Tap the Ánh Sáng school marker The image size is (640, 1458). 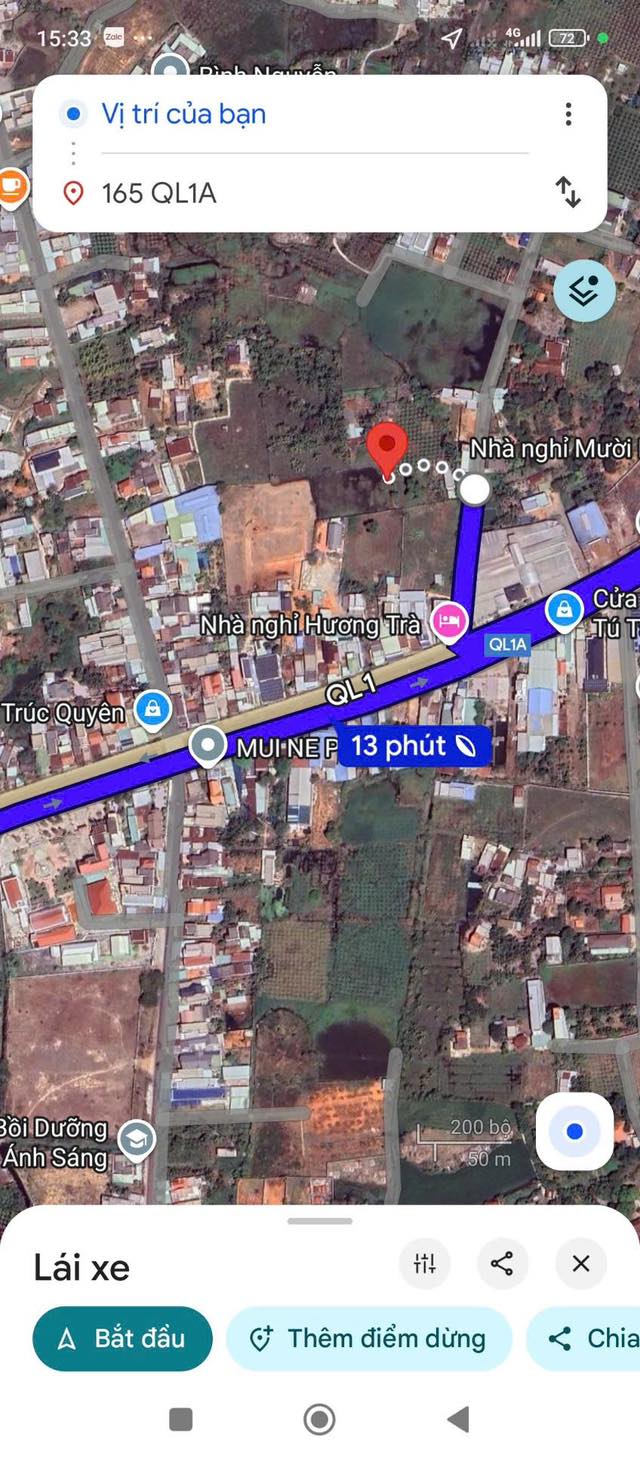[137, 1139]
